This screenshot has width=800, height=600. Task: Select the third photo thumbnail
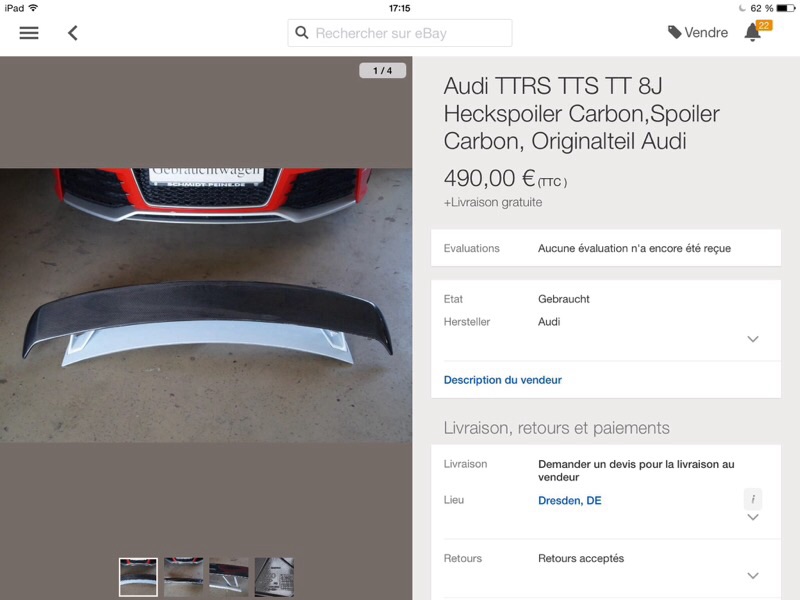click(x=229, y=577)
